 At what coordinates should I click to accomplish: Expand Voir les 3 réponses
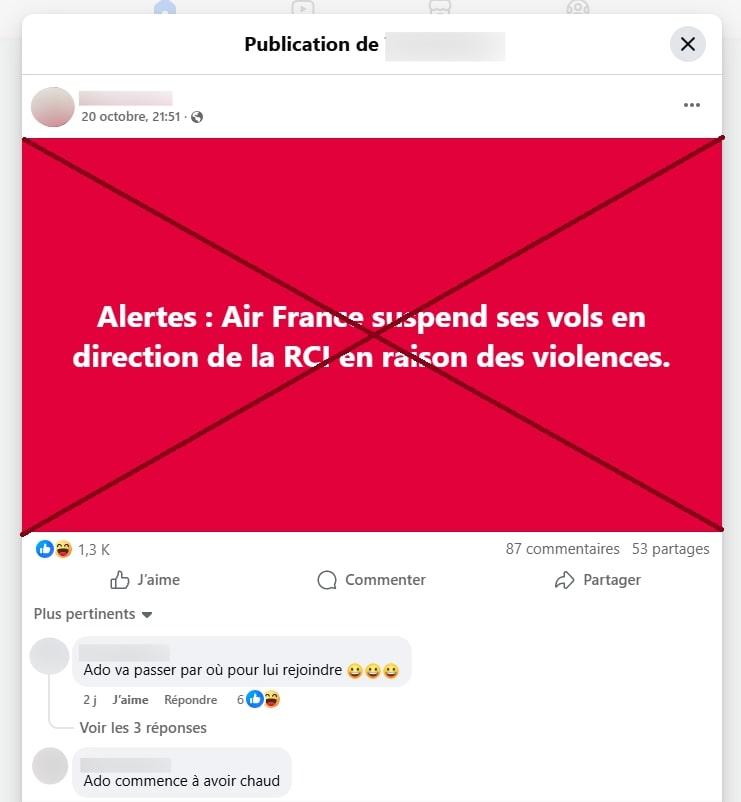[143, 728]
